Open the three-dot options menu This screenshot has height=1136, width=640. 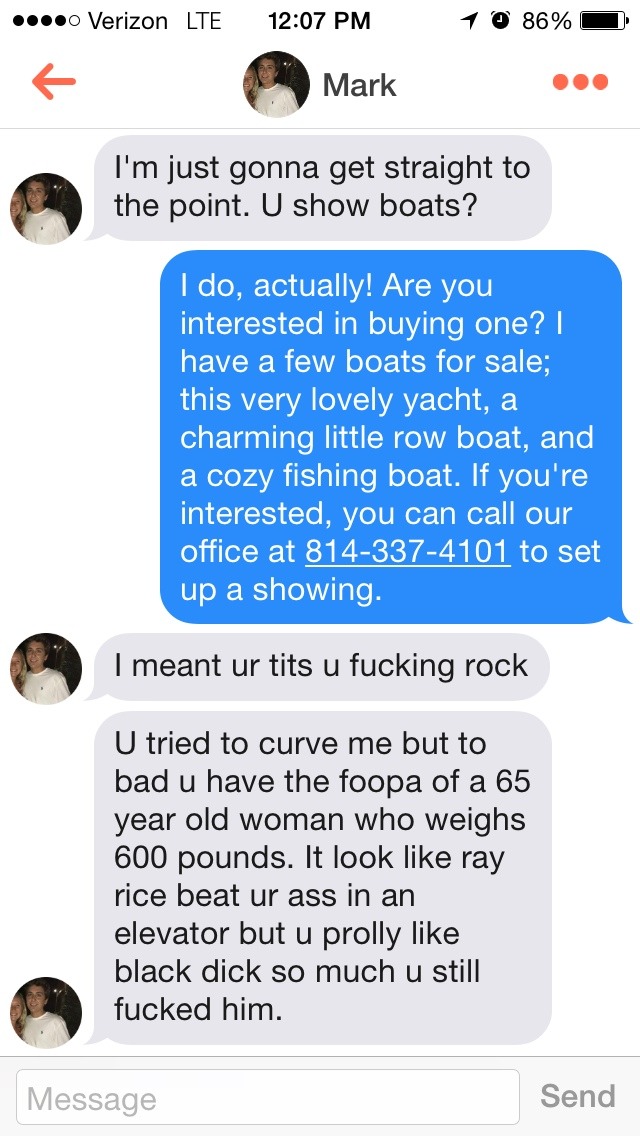(580, 83)
